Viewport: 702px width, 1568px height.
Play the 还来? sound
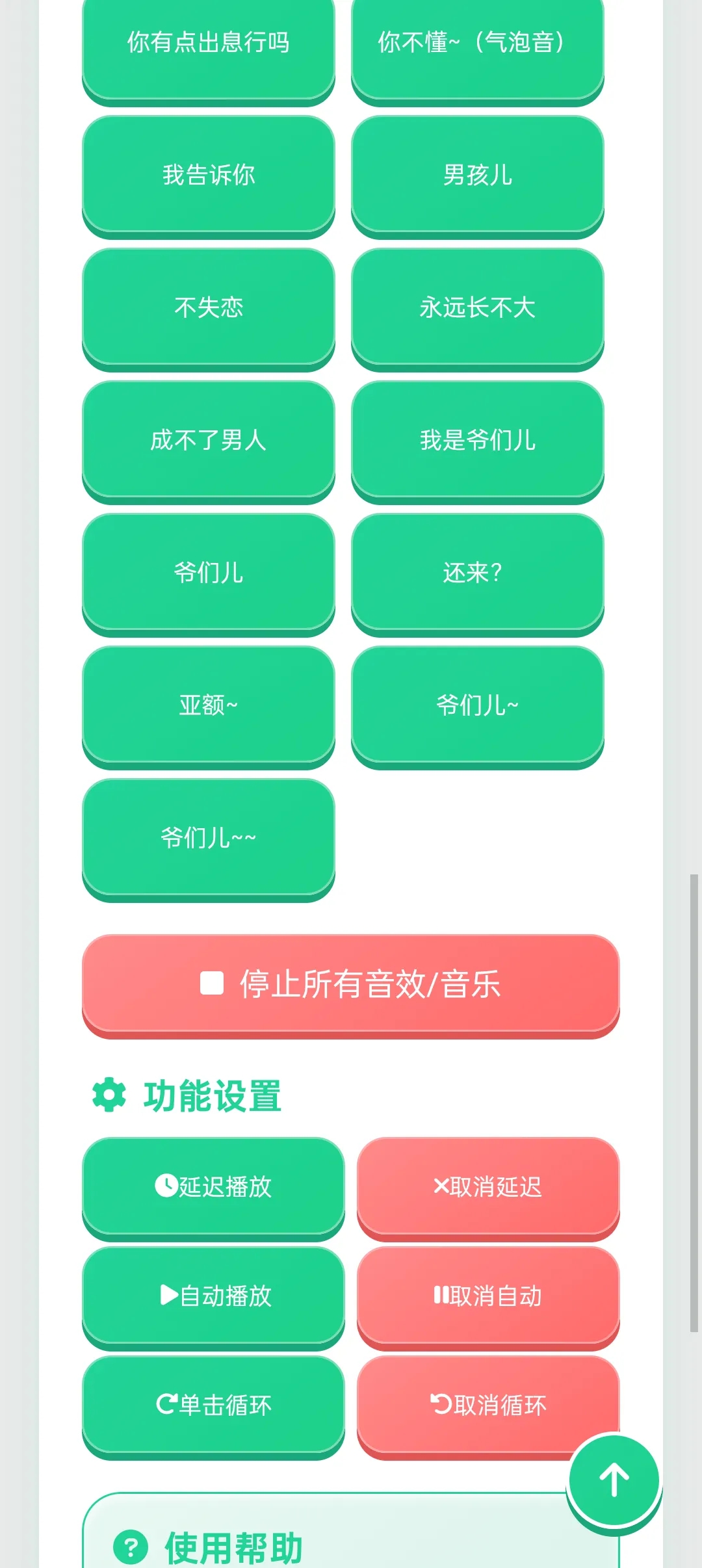(478, 575)
